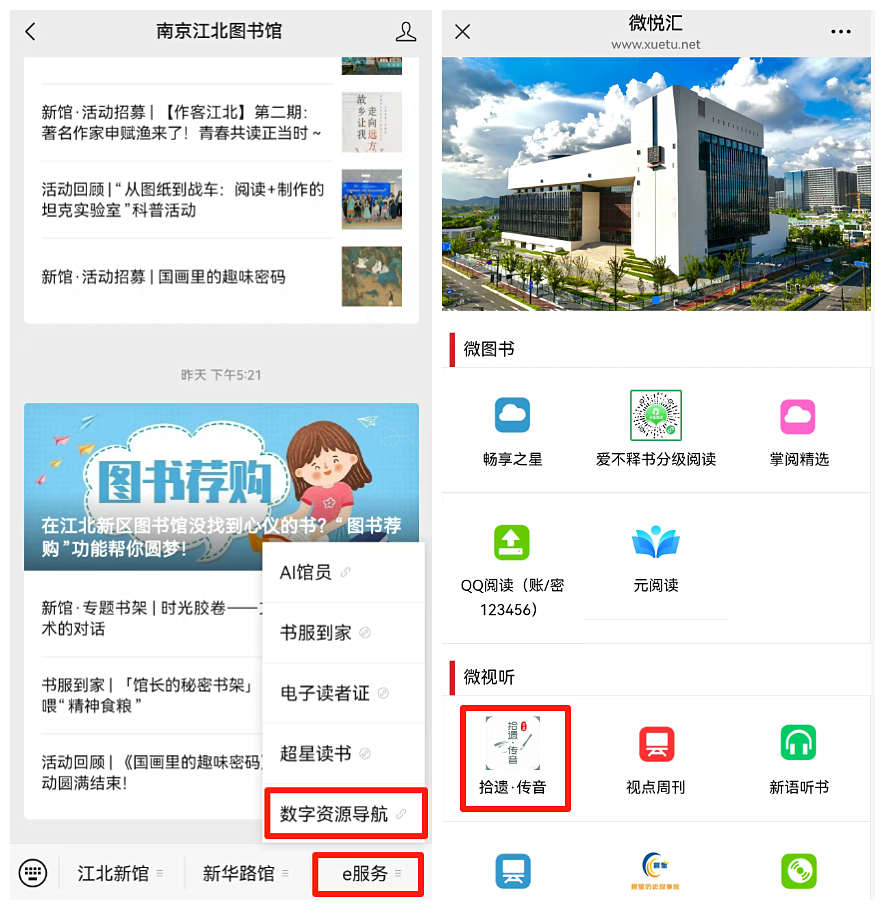Open the article 国画里的趣味密码
Image resolution: width=885 pixels, height=910 pixels.
tap(165, 276)
